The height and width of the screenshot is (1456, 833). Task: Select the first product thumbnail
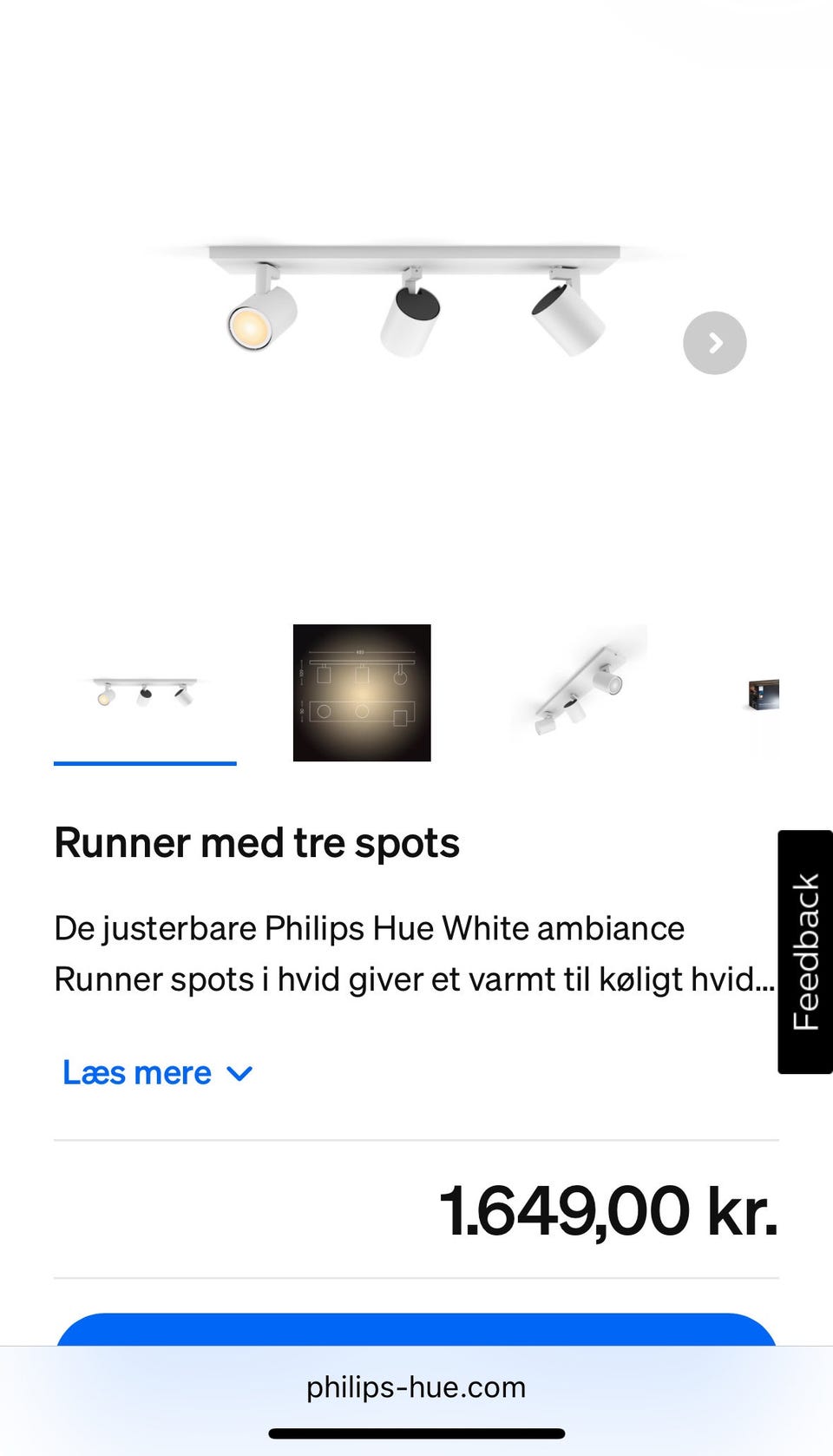tap(144, 693)
